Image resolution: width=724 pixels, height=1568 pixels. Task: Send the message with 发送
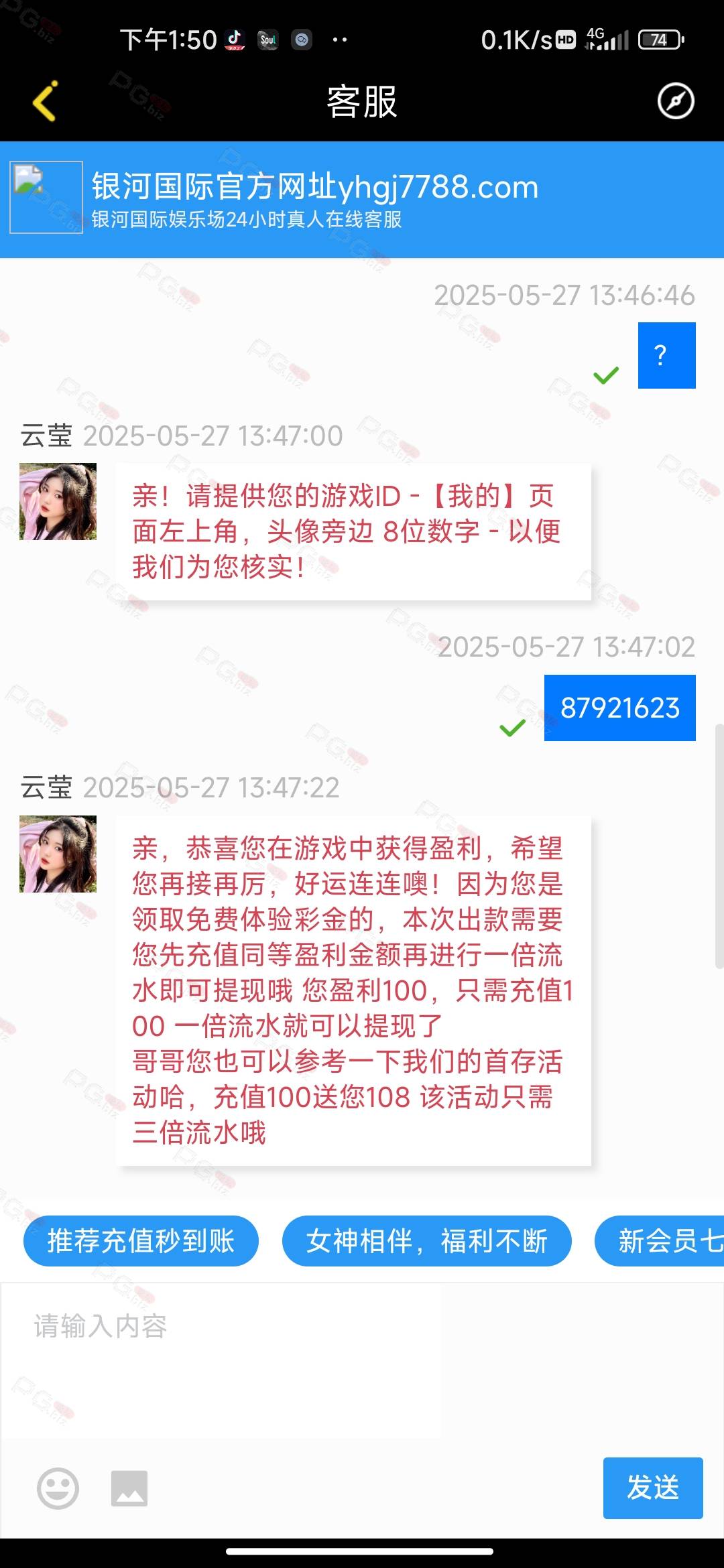(x=653, y=1488)
